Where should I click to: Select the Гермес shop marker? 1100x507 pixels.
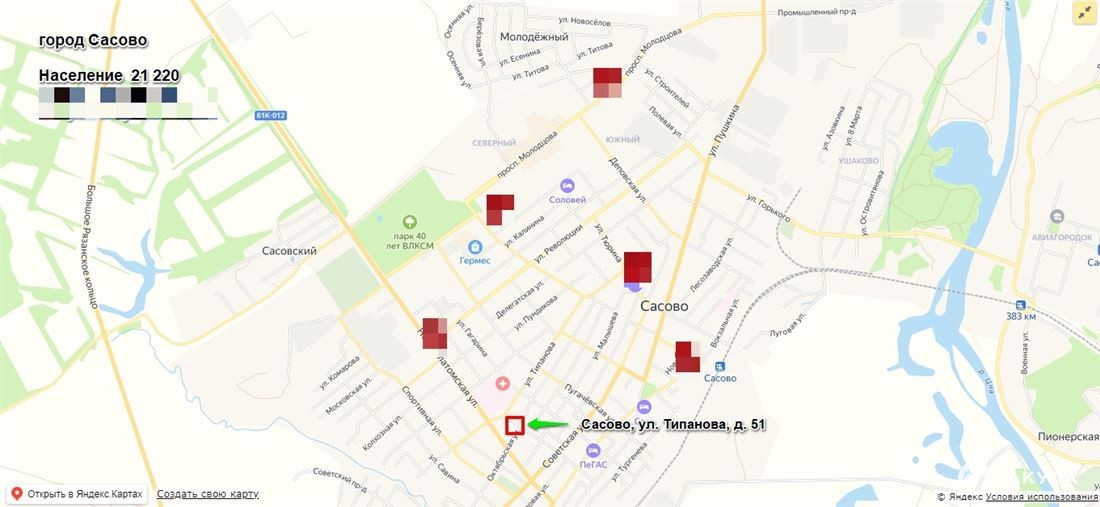point(475,247)
